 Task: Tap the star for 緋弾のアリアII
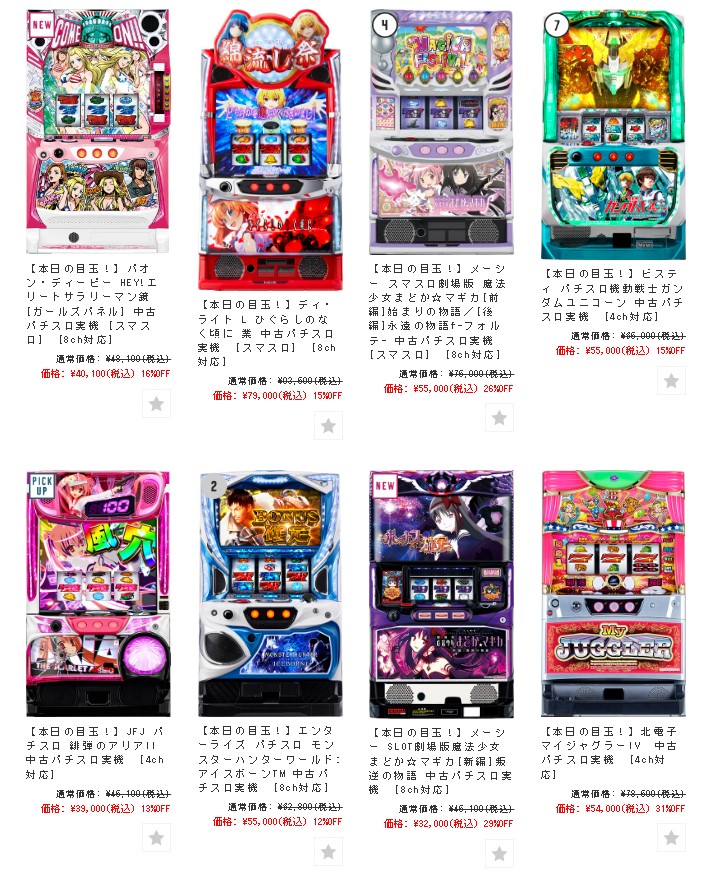click(156, 837)
